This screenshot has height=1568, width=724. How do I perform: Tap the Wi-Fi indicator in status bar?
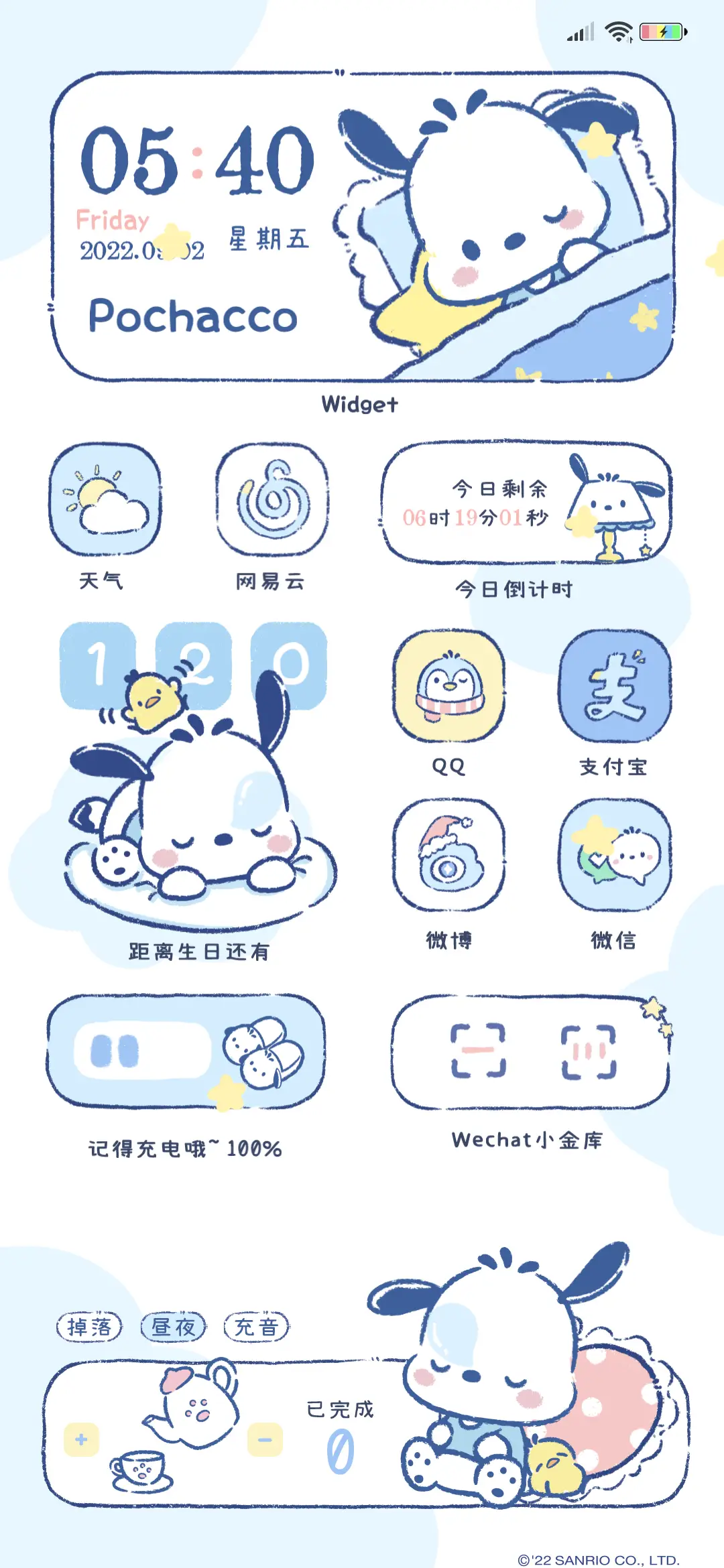point(618,30)
